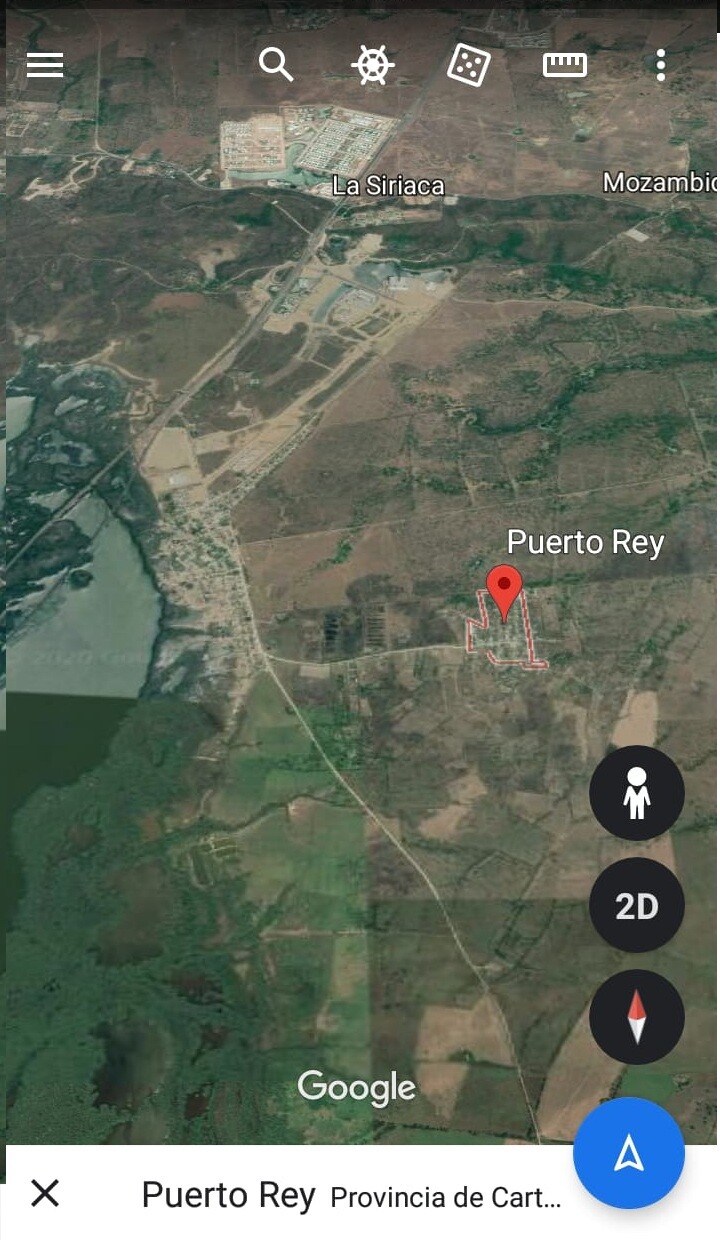Enter Street View with pegman button
The height and width of the screenshot is (1240, 720).
pos(636,793)
